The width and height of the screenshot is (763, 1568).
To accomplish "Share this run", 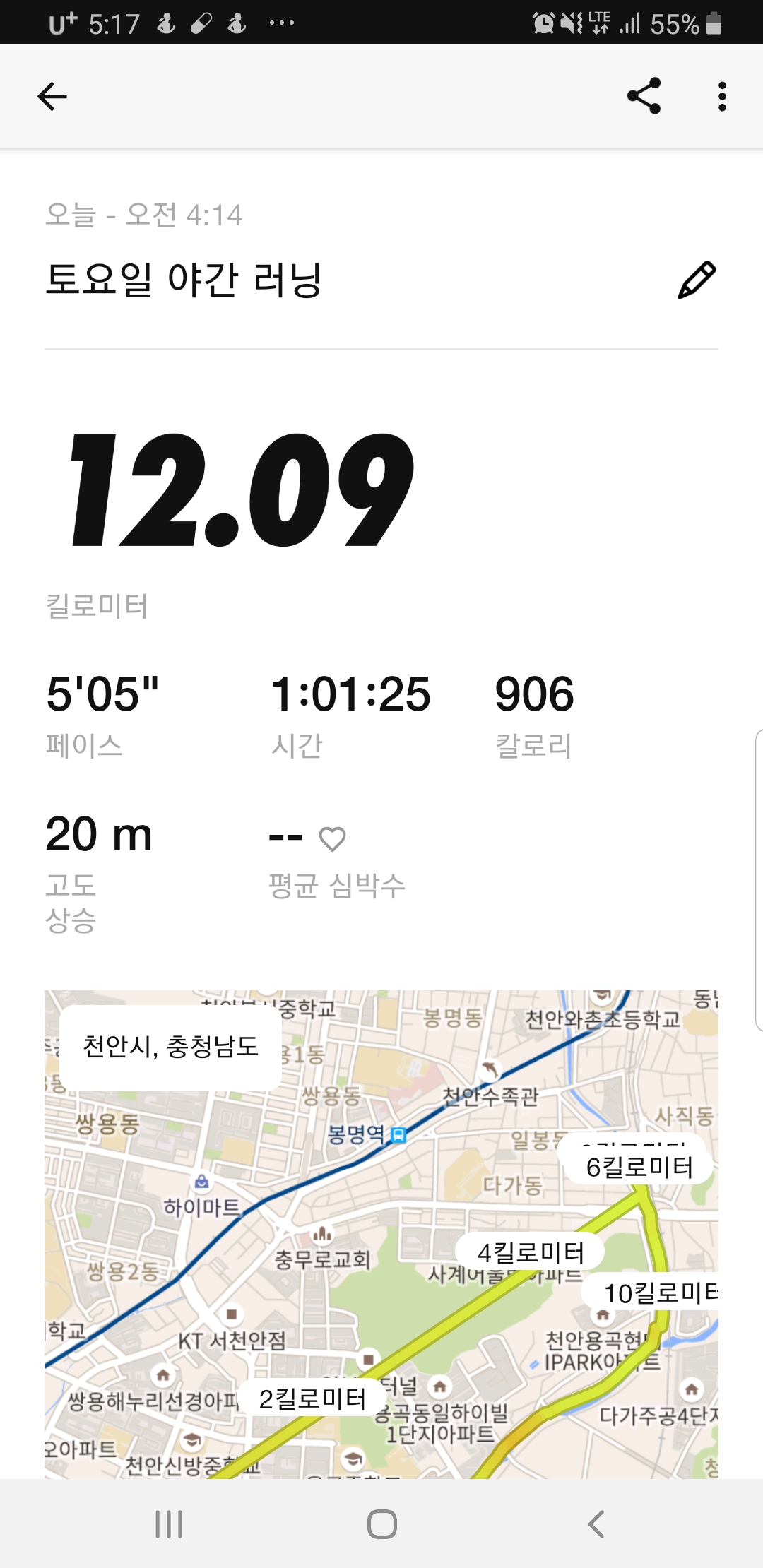I will tap(644, 96).
